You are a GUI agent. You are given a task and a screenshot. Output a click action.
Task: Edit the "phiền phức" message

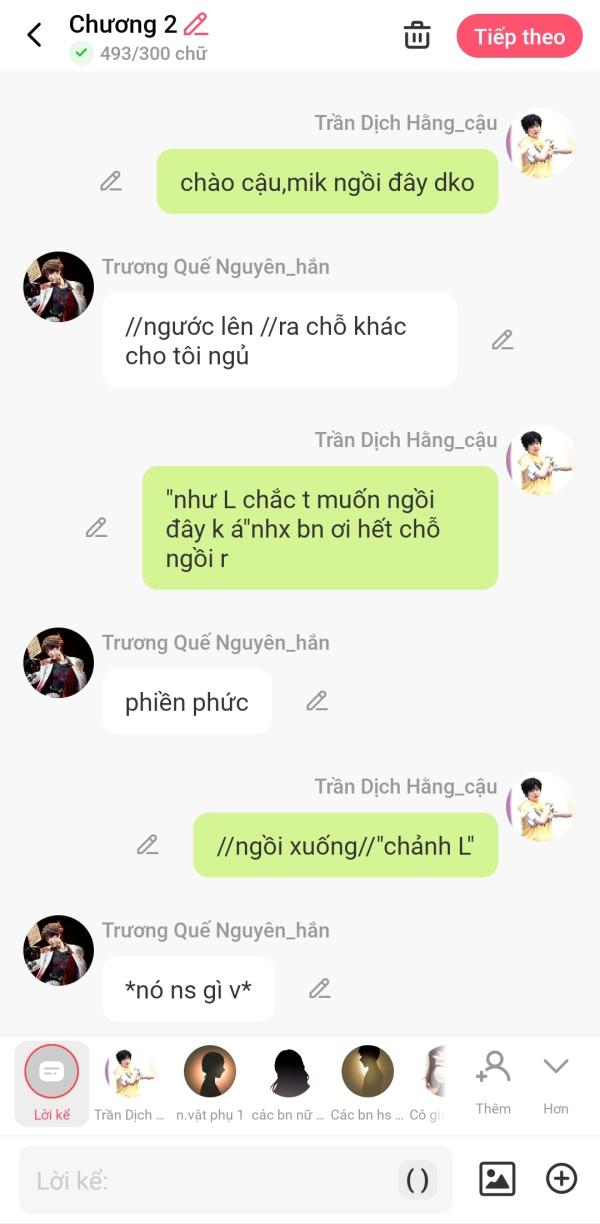point(317,701)
